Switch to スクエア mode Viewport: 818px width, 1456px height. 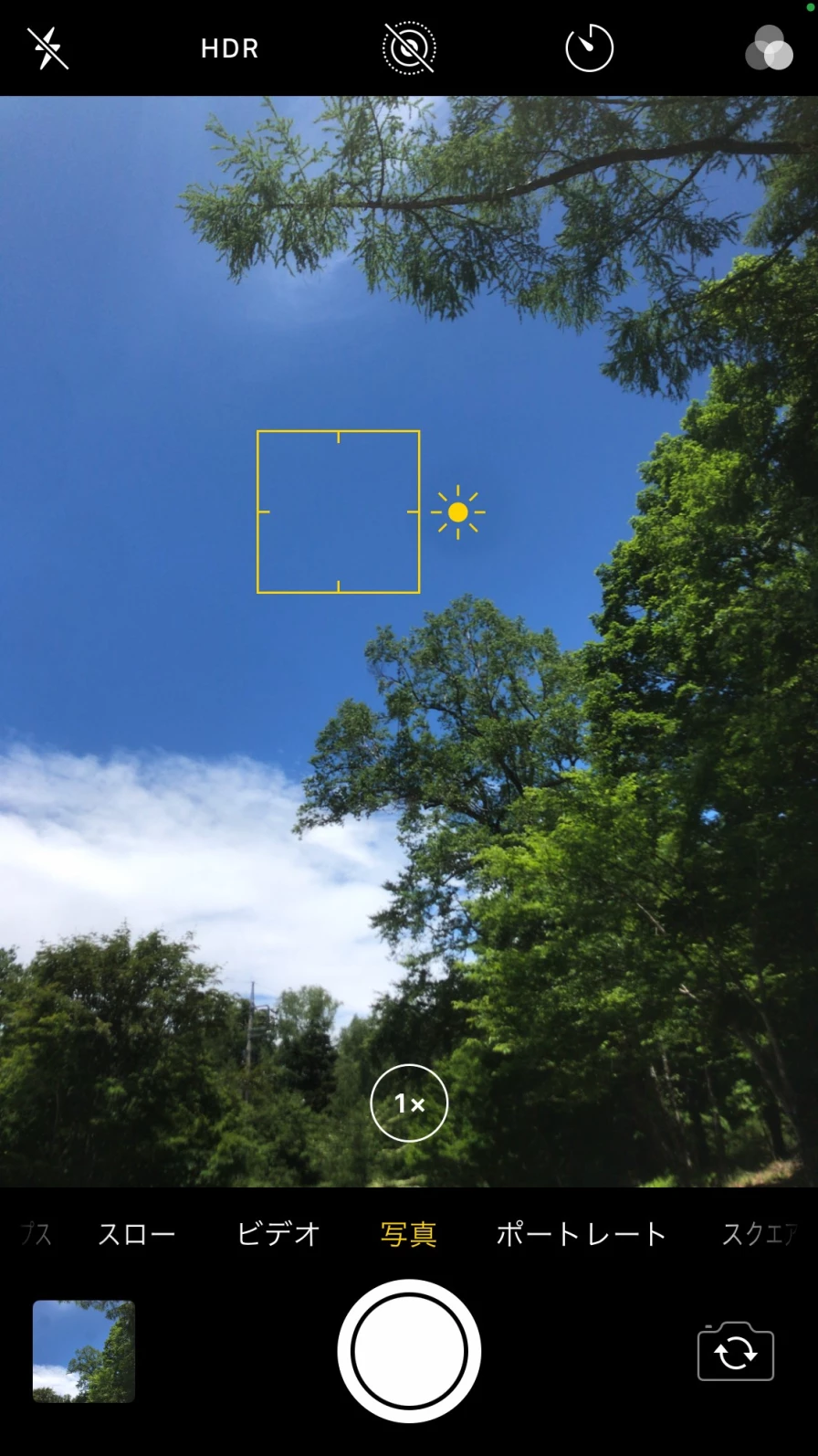(760, 1235)
